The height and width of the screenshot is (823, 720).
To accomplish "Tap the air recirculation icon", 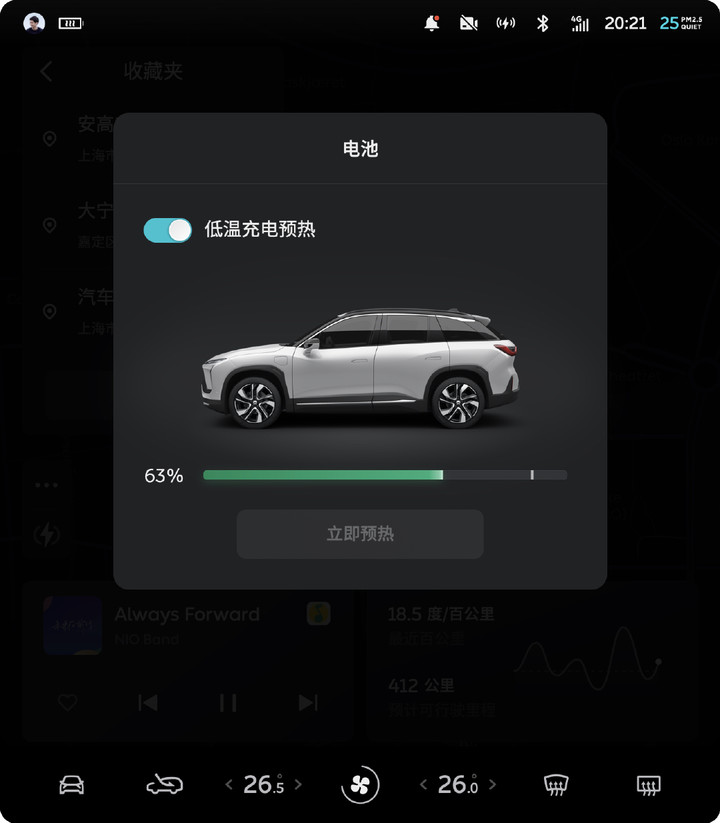I will (x=165, y=785).
